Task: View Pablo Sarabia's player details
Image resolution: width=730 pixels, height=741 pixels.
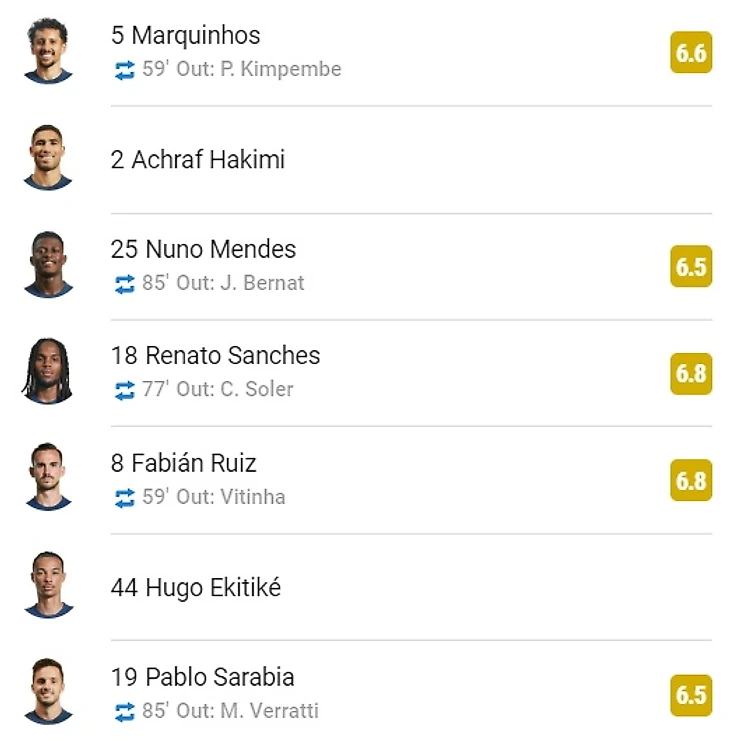Action: (x=202, y=678)
